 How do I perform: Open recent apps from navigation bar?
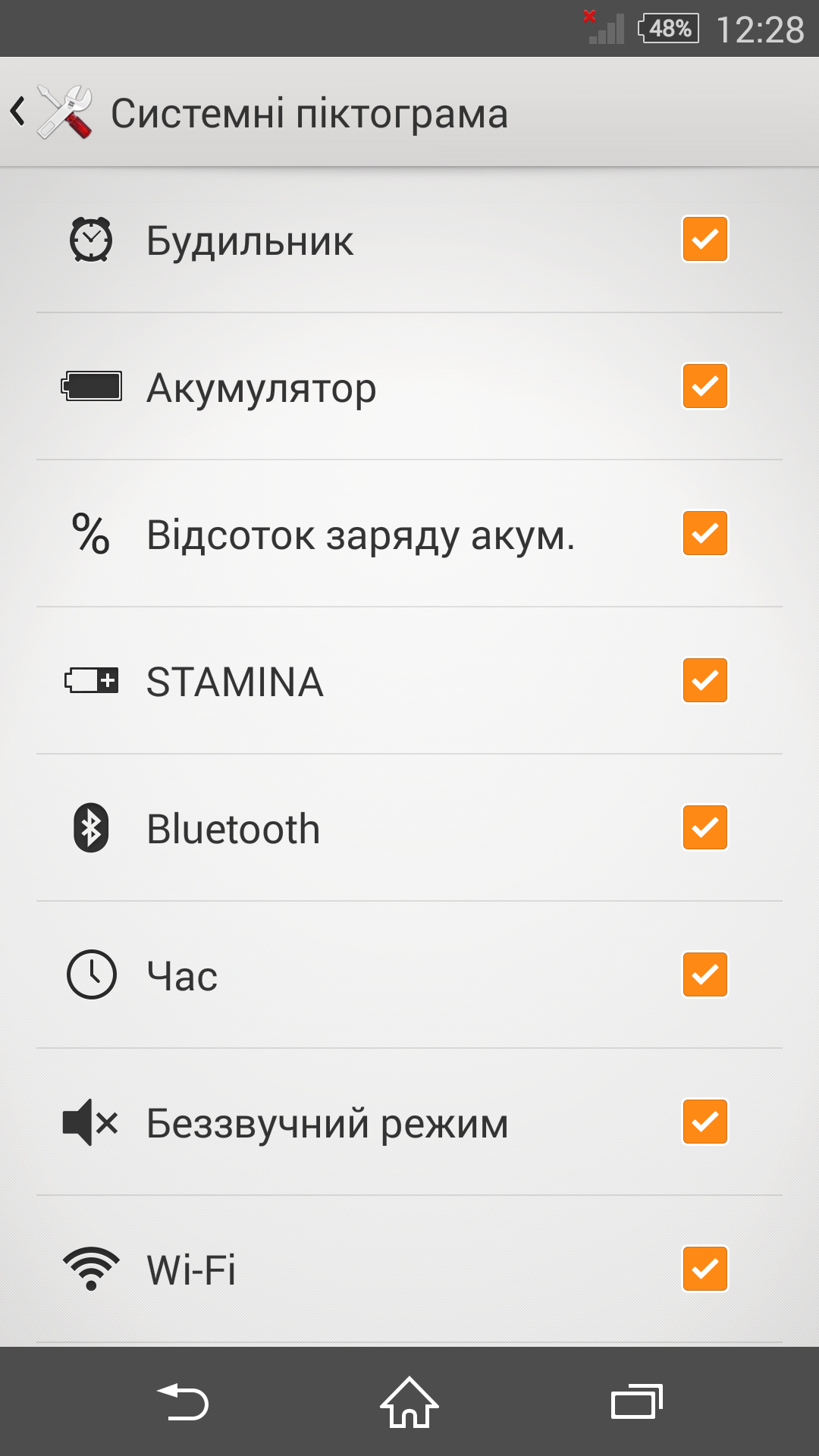tap(637, 1401)
